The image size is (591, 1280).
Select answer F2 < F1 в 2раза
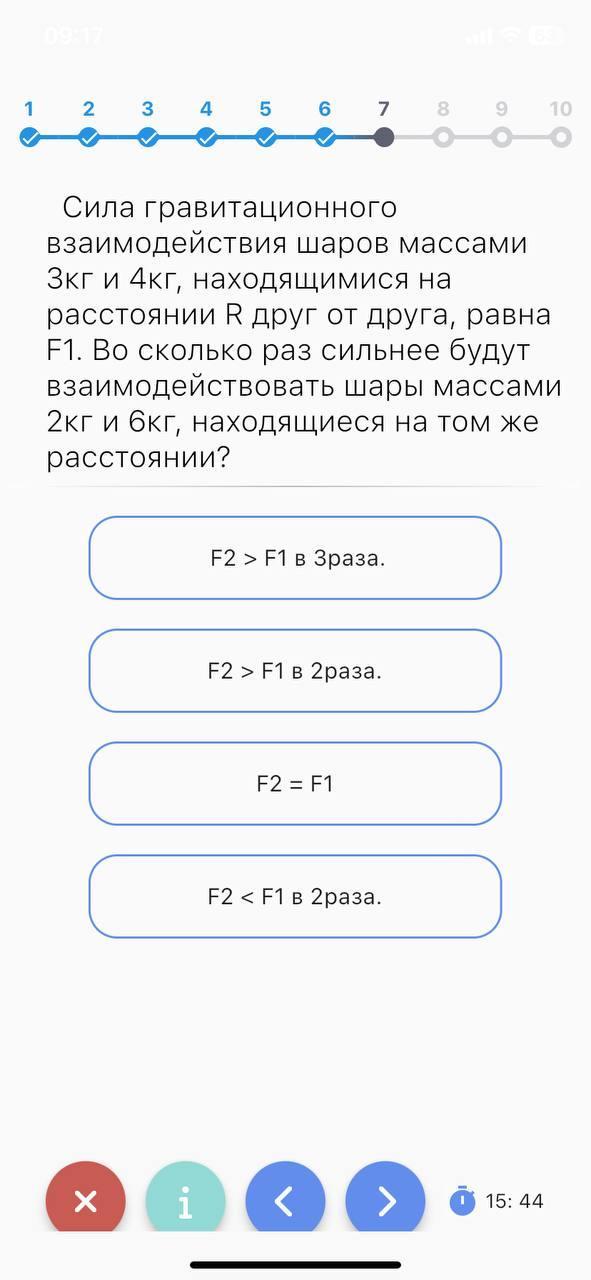295,897
